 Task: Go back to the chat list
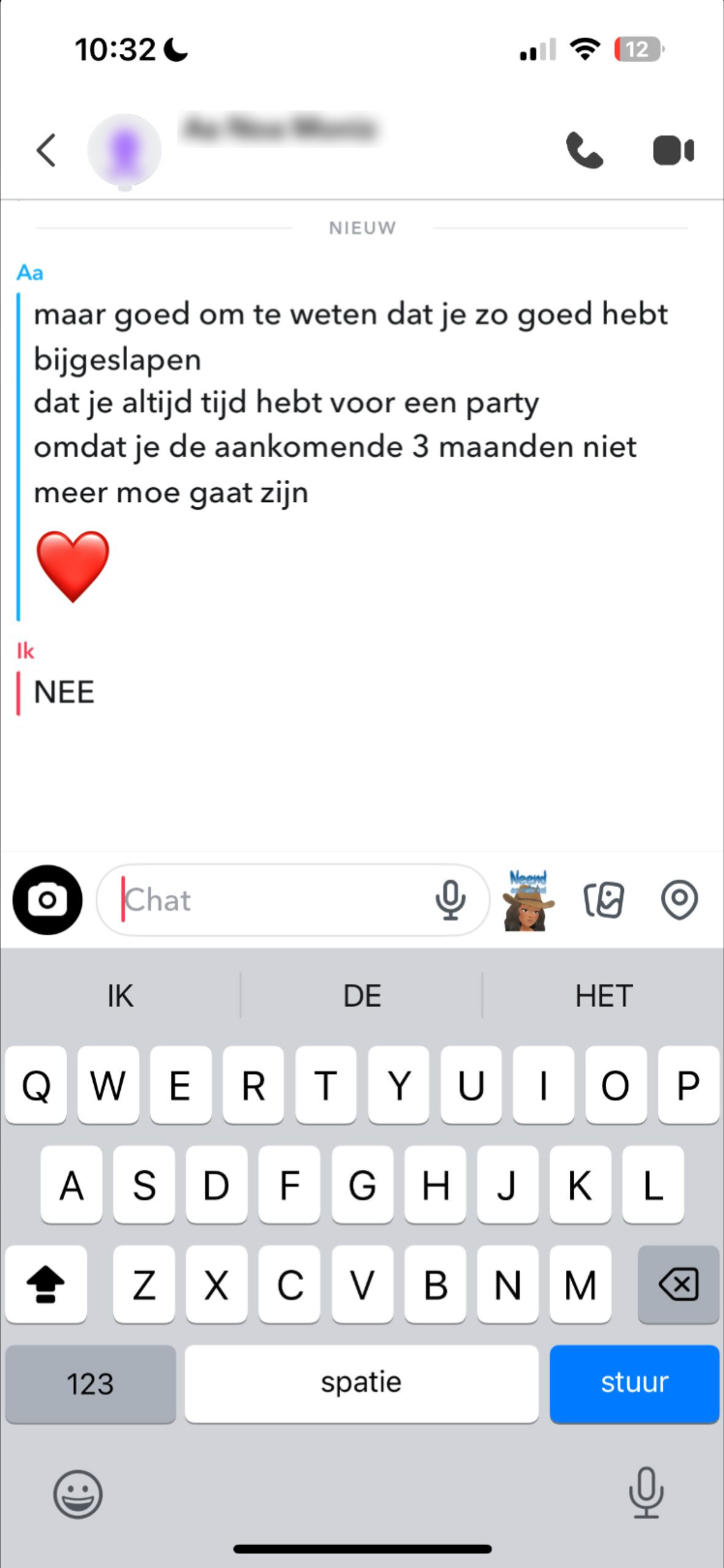coord(45,150)
